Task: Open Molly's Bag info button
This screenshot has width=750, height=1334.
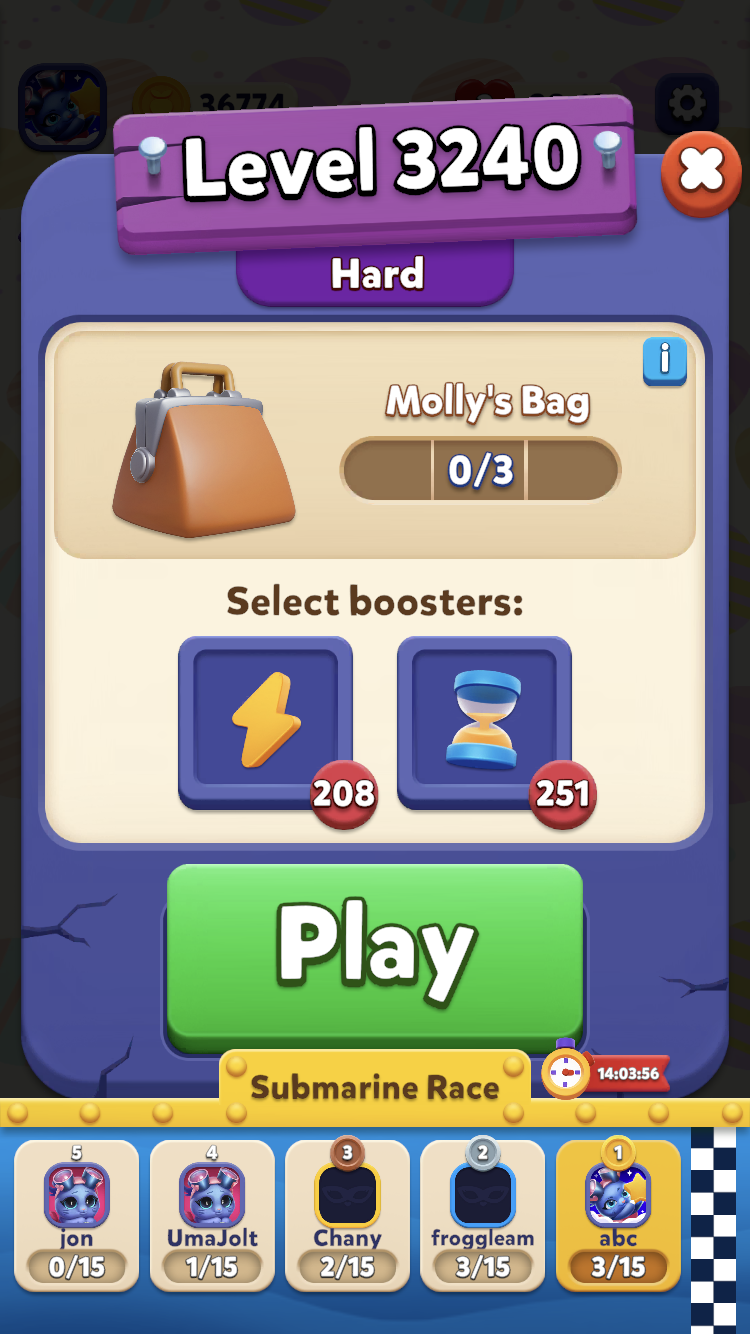Action: click(665, 361)
